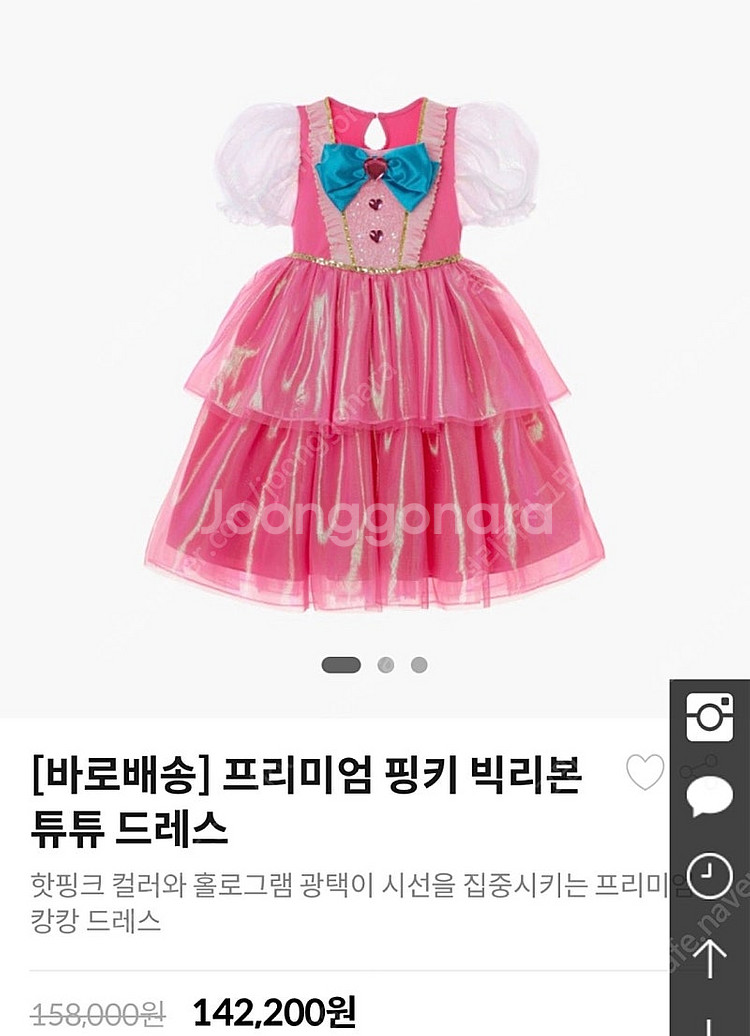This screenshot has width=750, height=1036.
Task: Select the third product image dot
Action: [x=419, y=665]
